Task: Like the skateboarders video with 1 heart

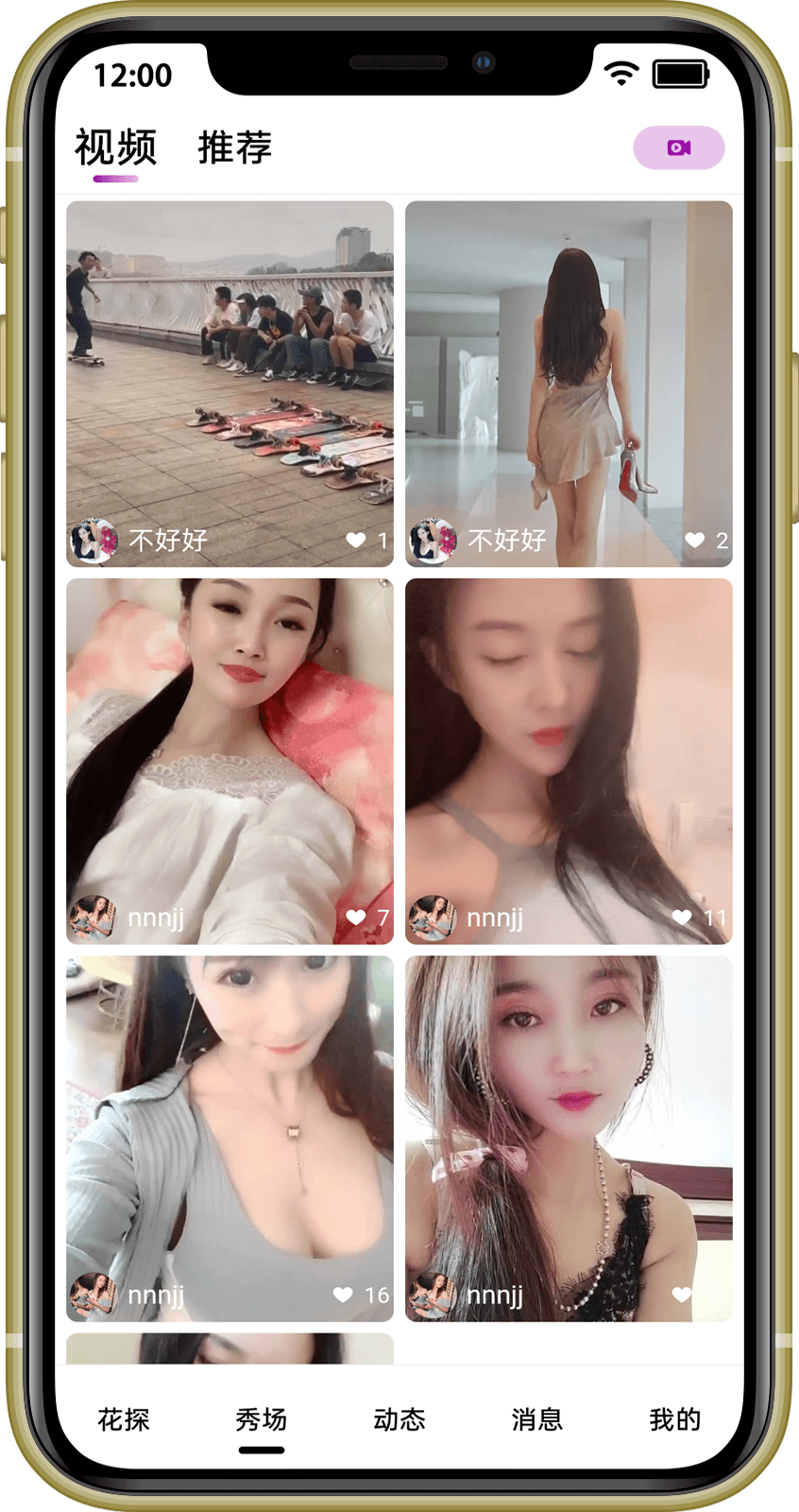Action: 356,540
